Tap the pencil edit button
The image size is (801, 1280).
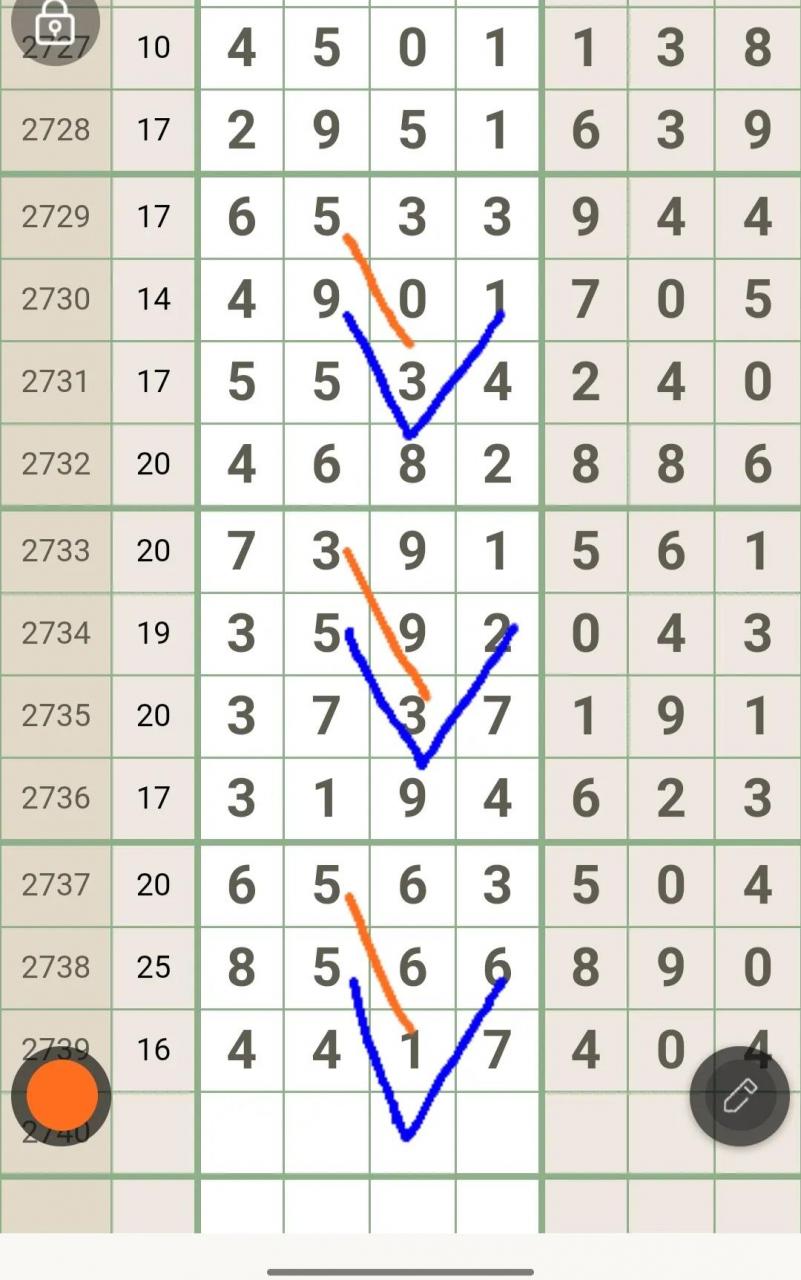click(739, 1095)
